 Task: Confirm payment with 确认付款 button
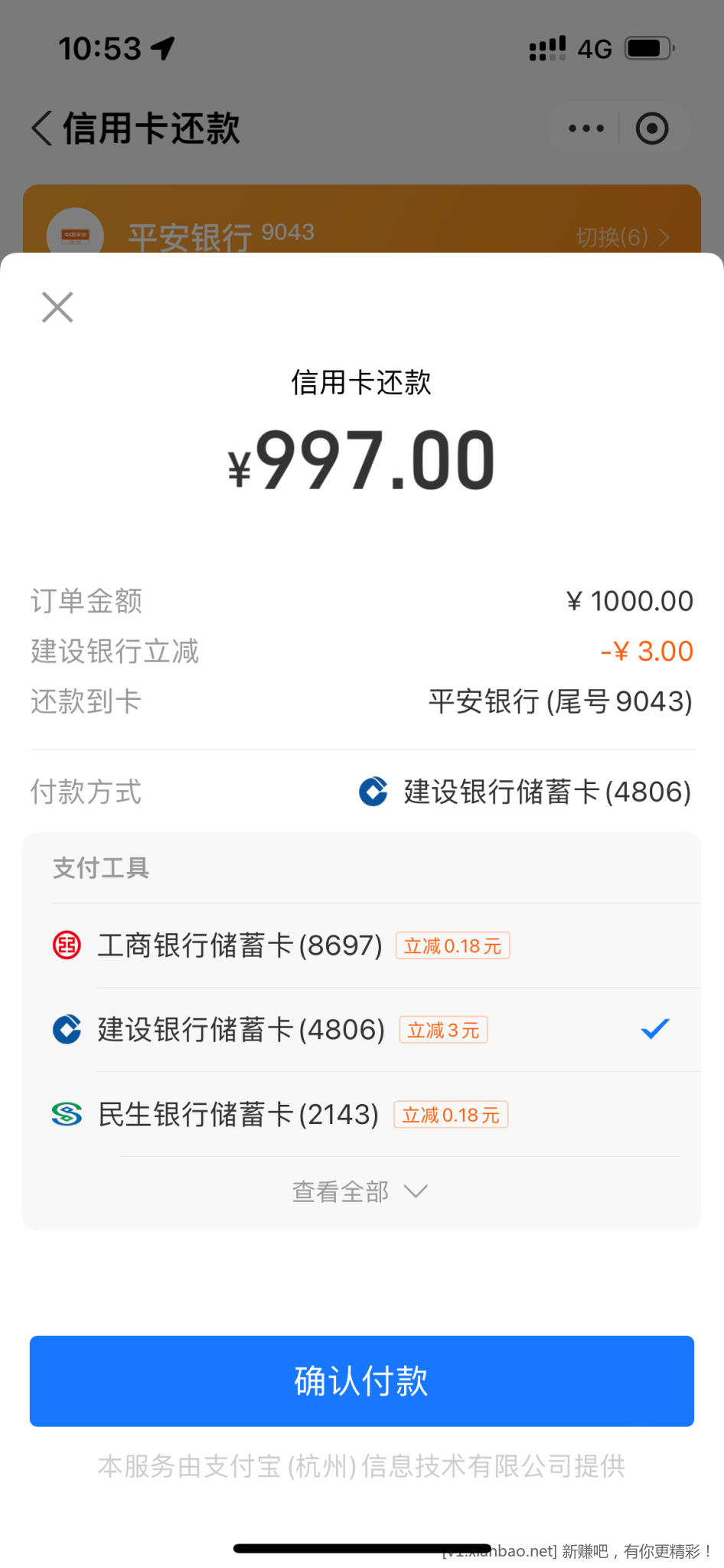tap(361, 1380)
